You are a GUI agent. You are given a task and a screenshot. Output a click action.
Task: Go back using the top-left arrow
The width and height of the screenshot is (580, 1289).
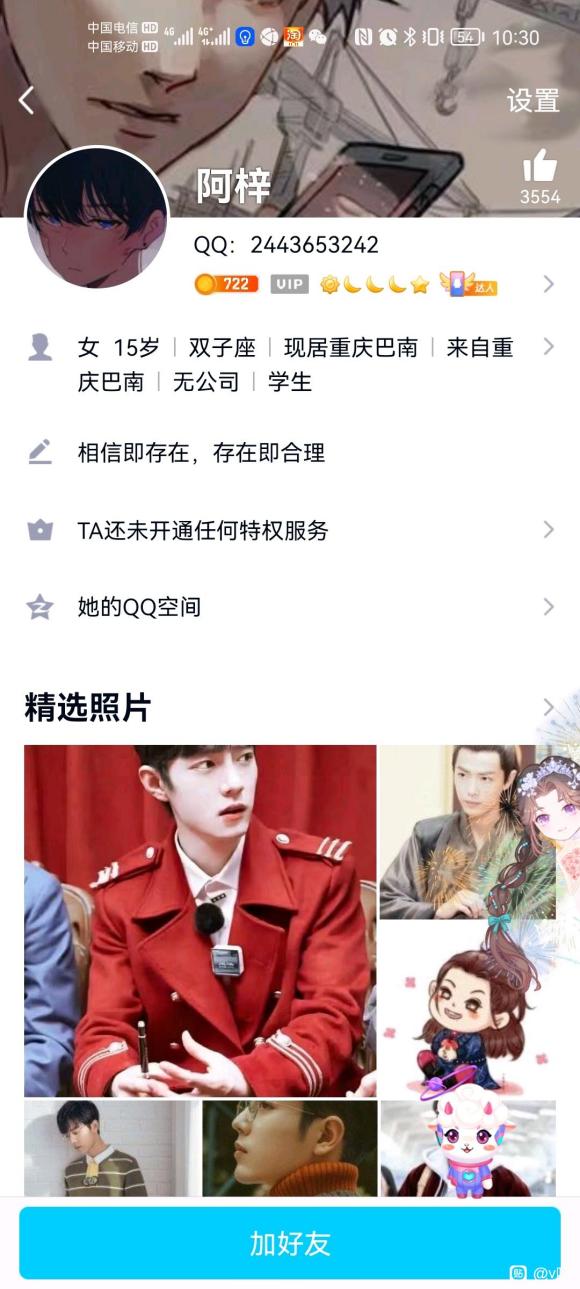pos(27,100)
